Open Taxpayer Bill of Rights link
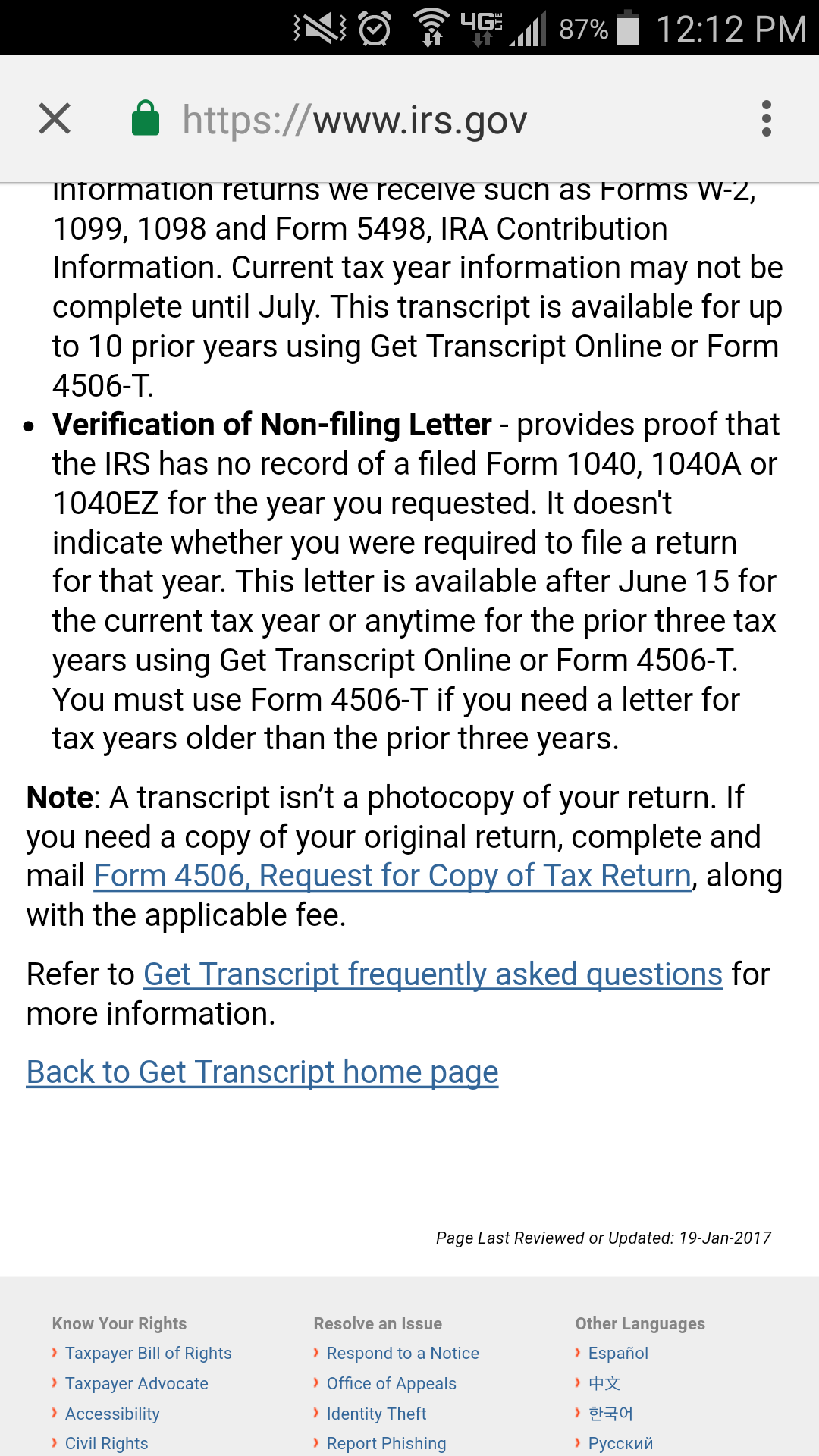The height and width of the screenshot is (1456, 819). [x=148, y=1354]
